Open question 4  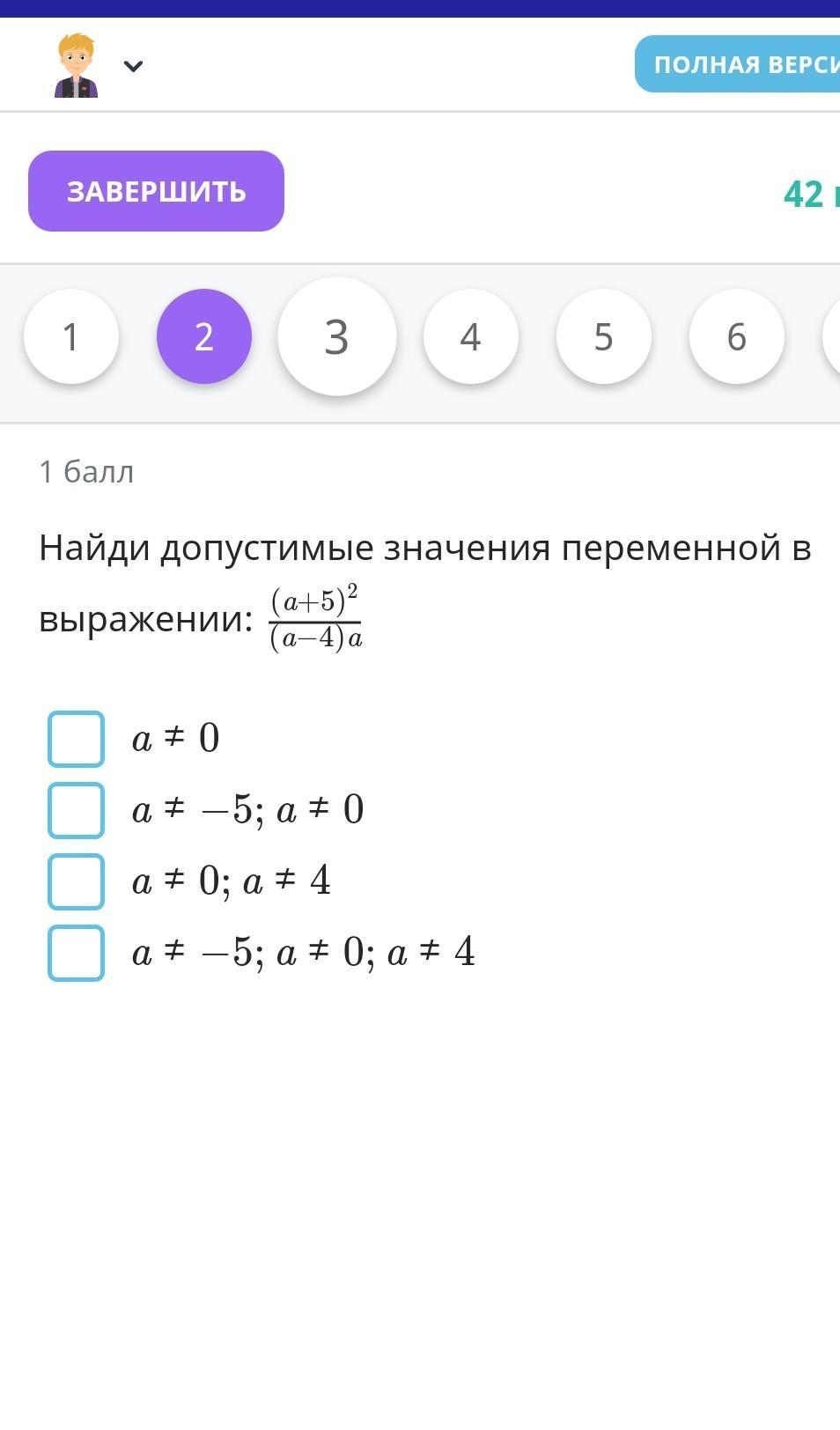pyautogui.click(x=470, y=336)
